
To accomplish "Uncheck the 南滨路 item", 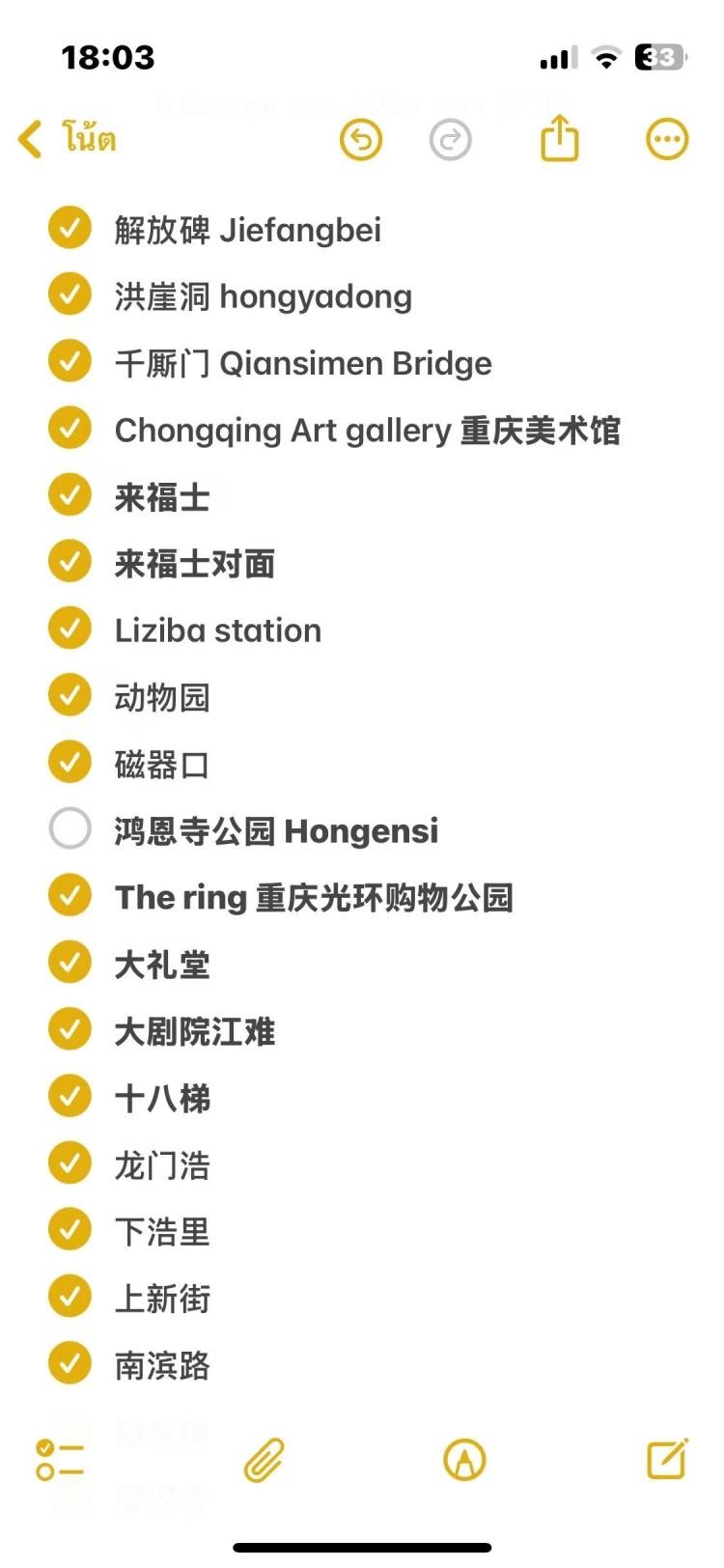I will click(x=70, y=1363).
